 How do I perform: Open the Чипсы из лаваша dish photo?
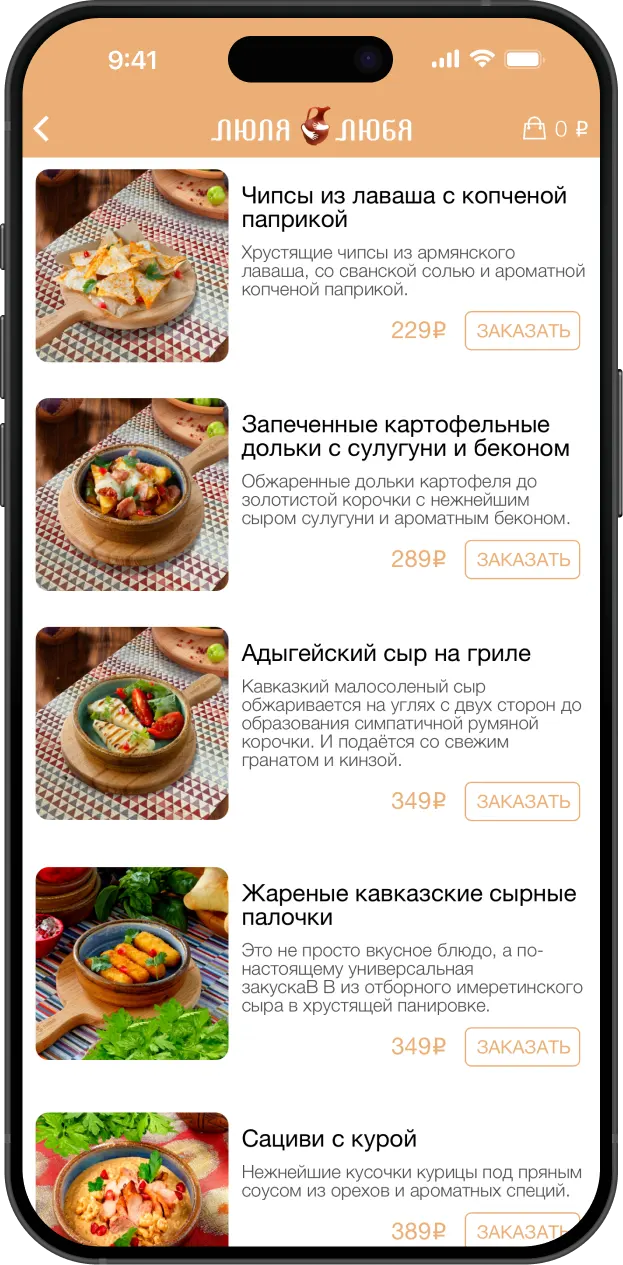pos(132,265)
